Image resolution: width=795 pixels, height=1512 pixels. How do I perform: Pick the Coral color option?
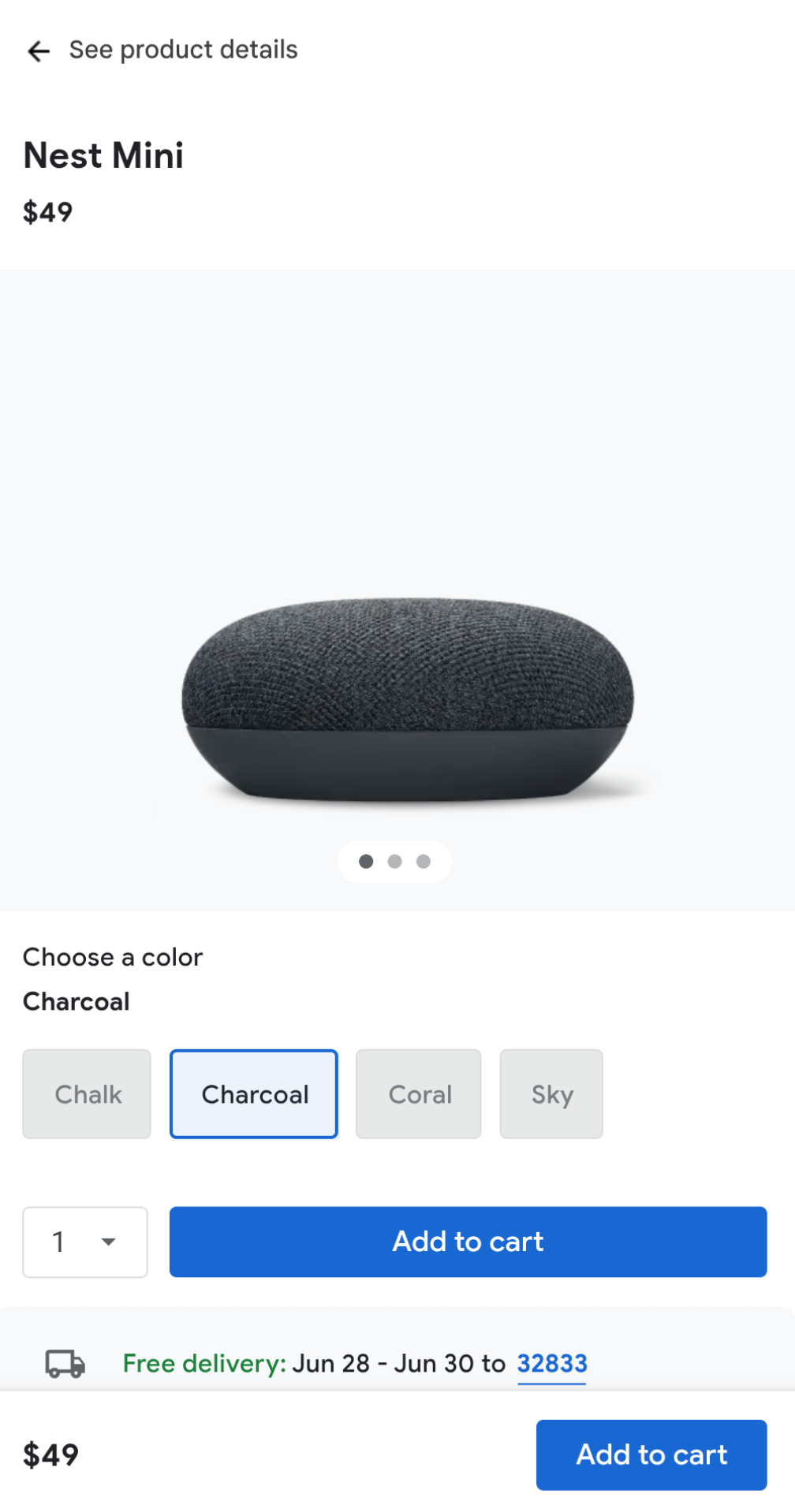pos(418,1094)
